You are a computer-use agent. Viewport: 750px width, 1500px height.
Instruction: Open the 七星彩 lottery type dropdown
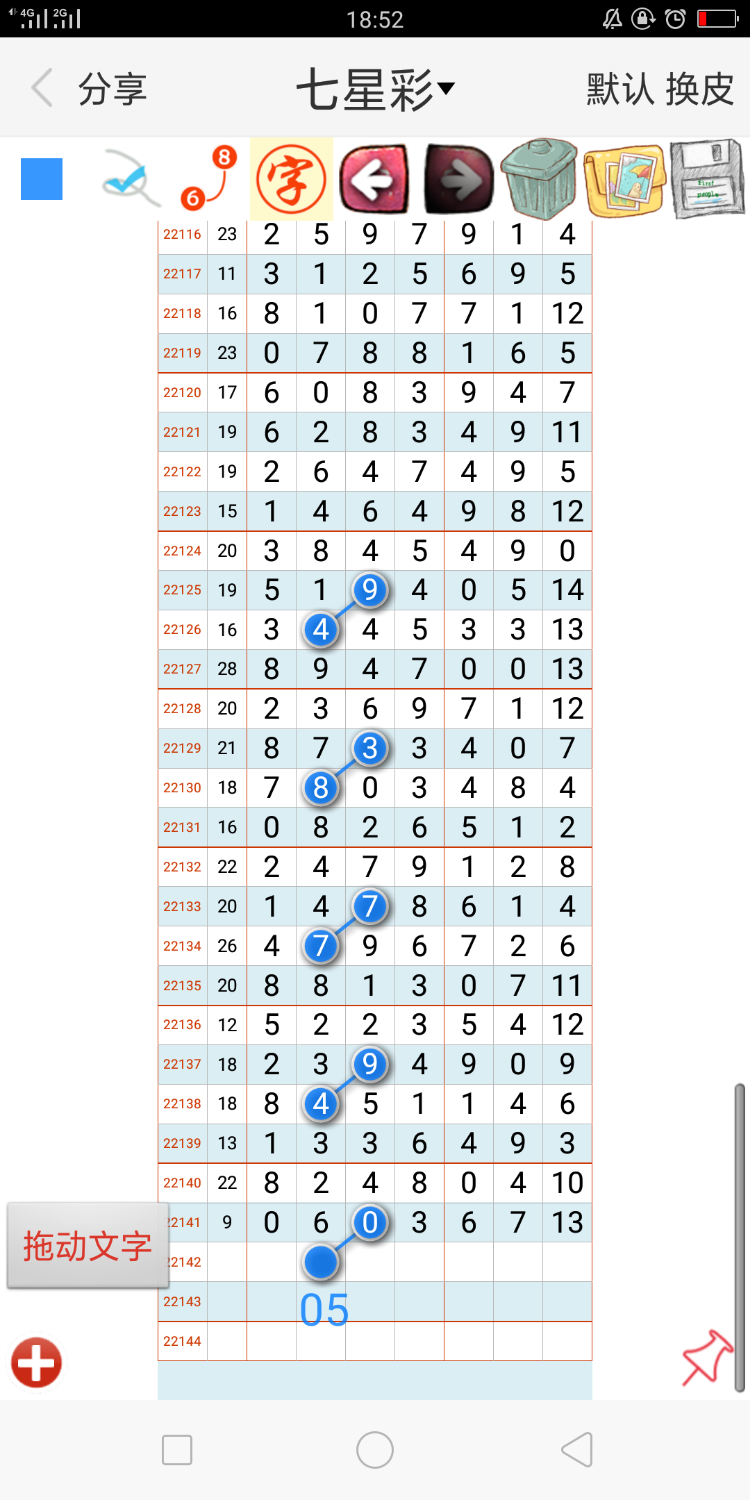(375, 88)
